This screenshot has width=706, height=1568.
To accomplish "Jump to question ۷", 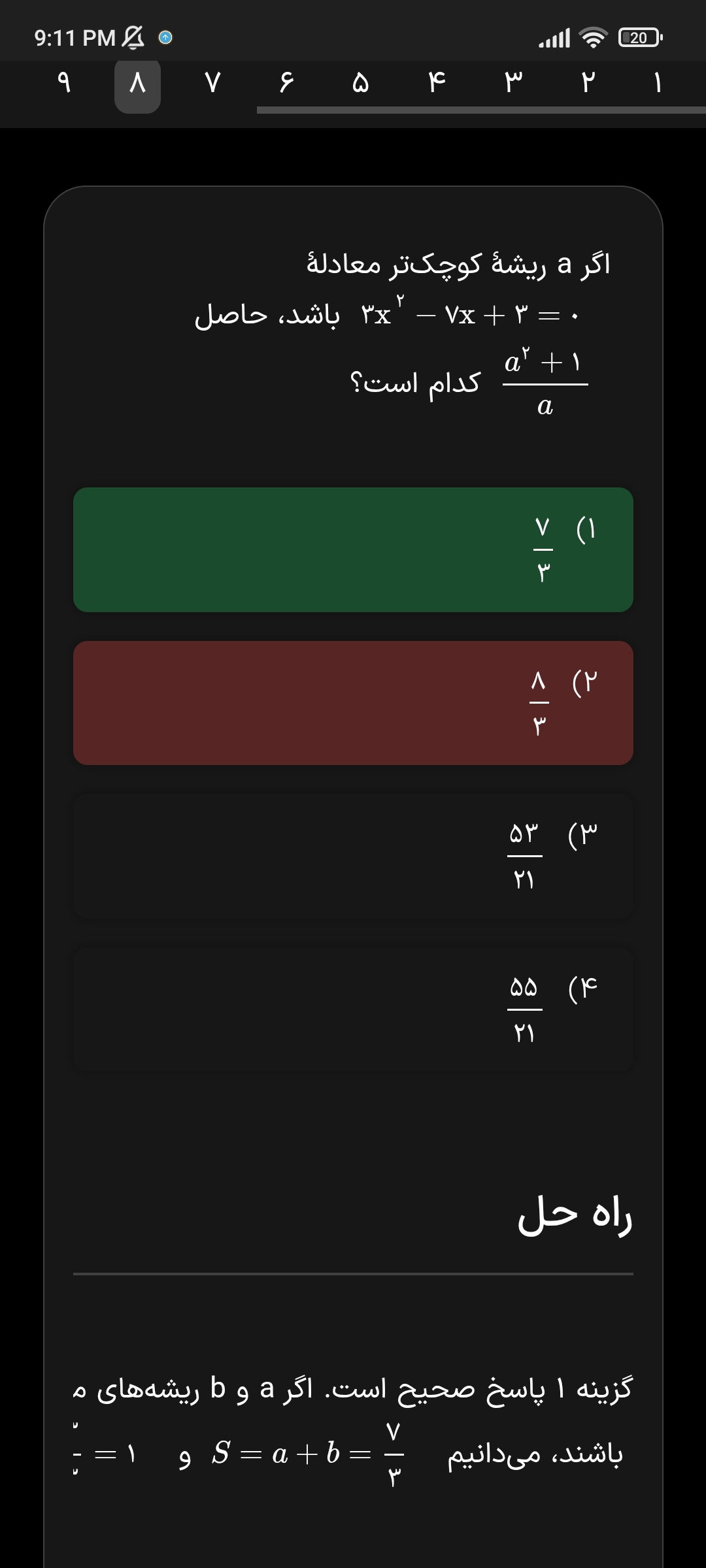I will [212, 83].
